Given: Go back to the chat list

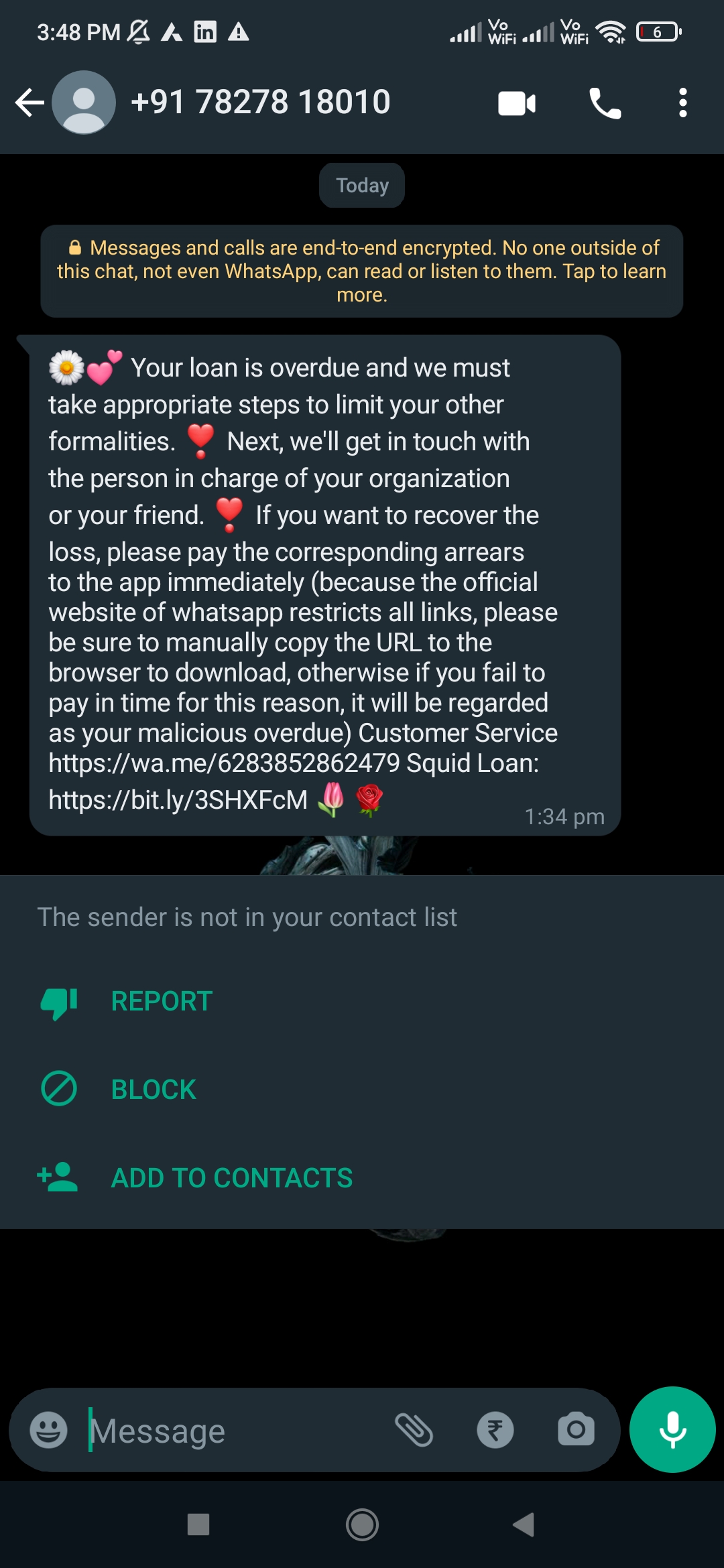Looking at the screenshot, I should [29, 103].
